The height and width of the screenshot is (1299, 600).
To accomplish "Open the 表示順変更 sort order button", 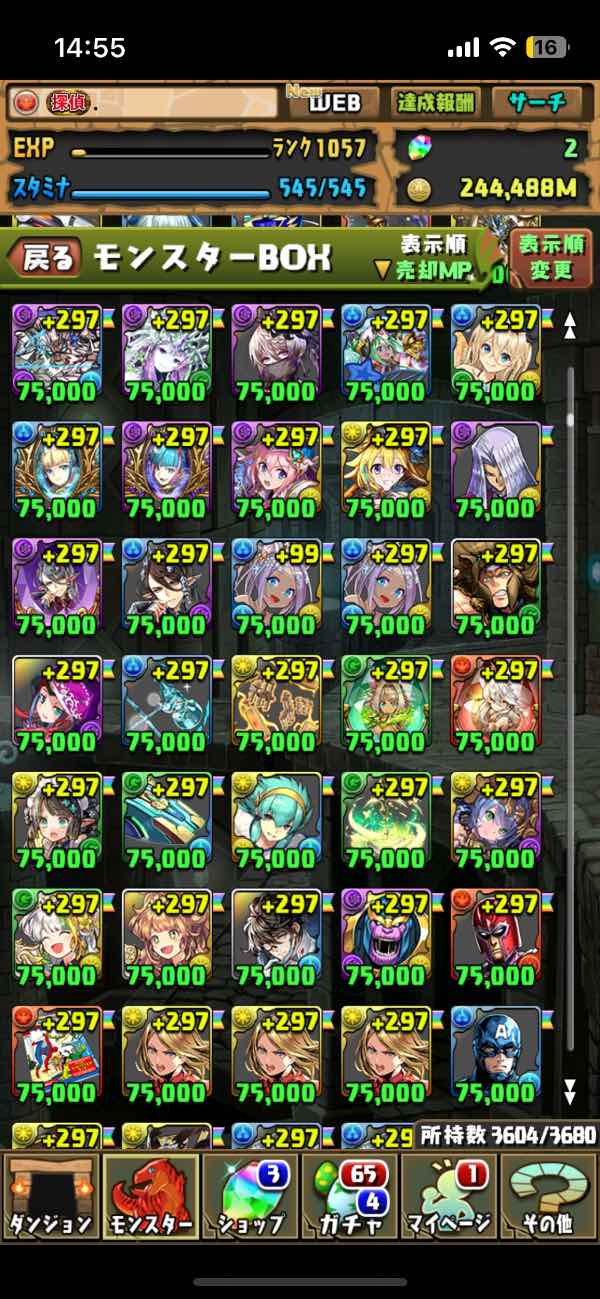I will [x=551, y=258].
